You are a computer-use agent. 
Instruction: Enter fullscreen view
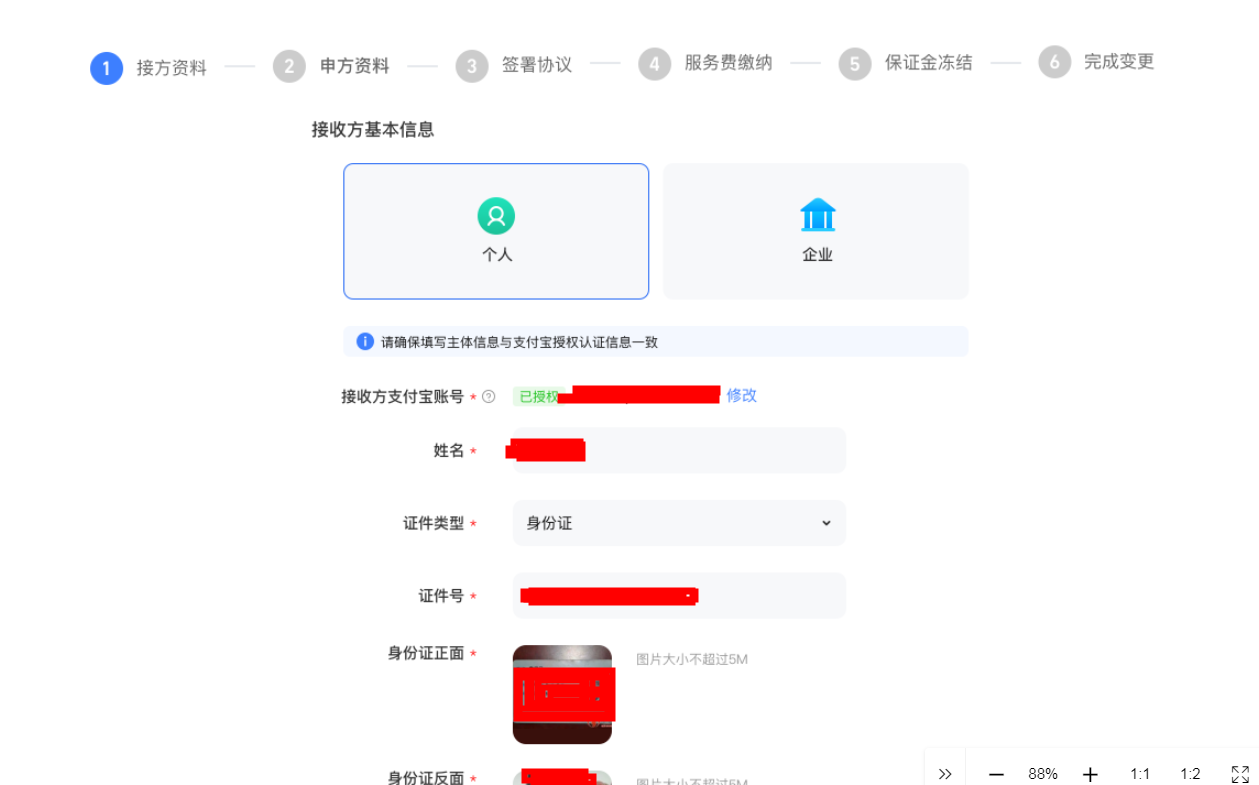(x=1240, y=774)
